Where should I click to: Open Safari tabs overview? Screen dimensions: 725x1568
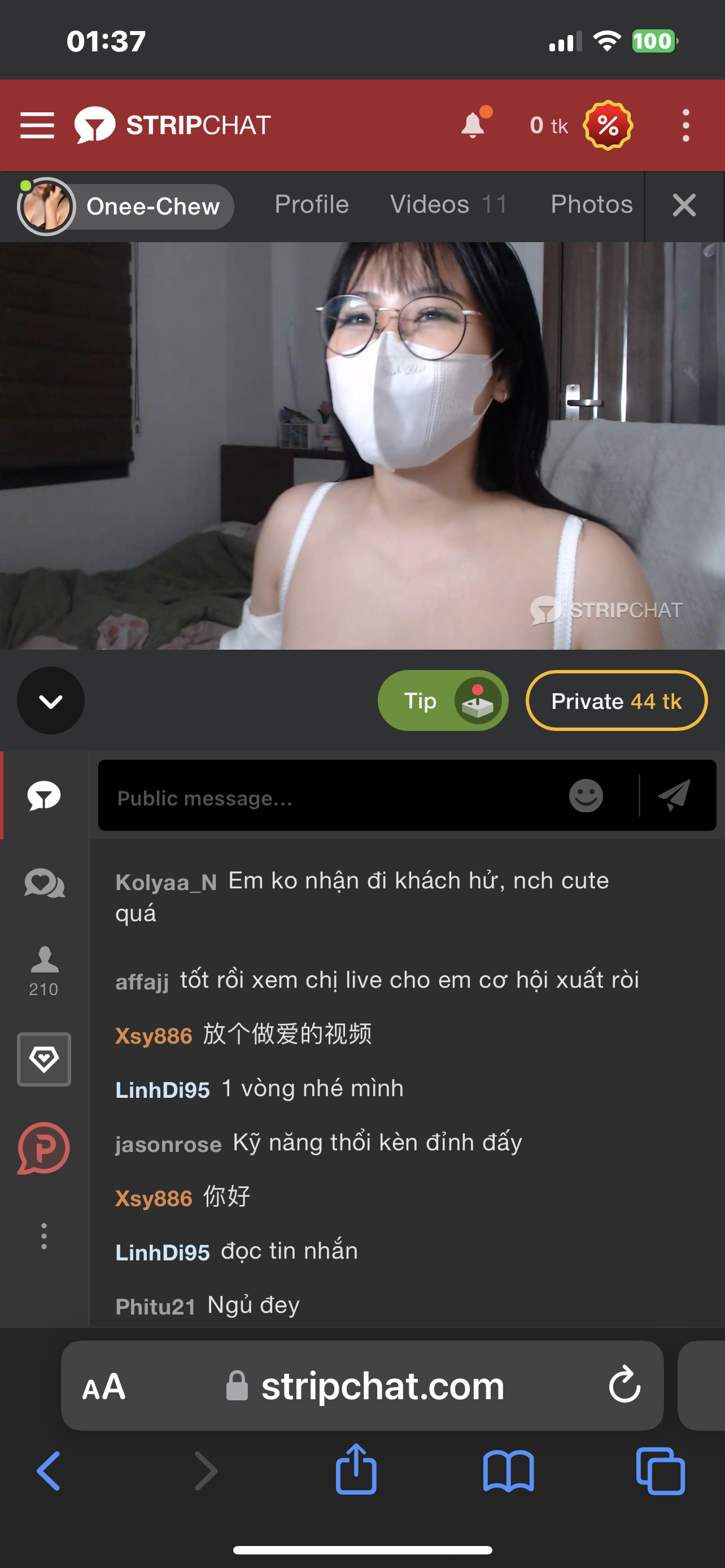click(x=661, y=1470)
